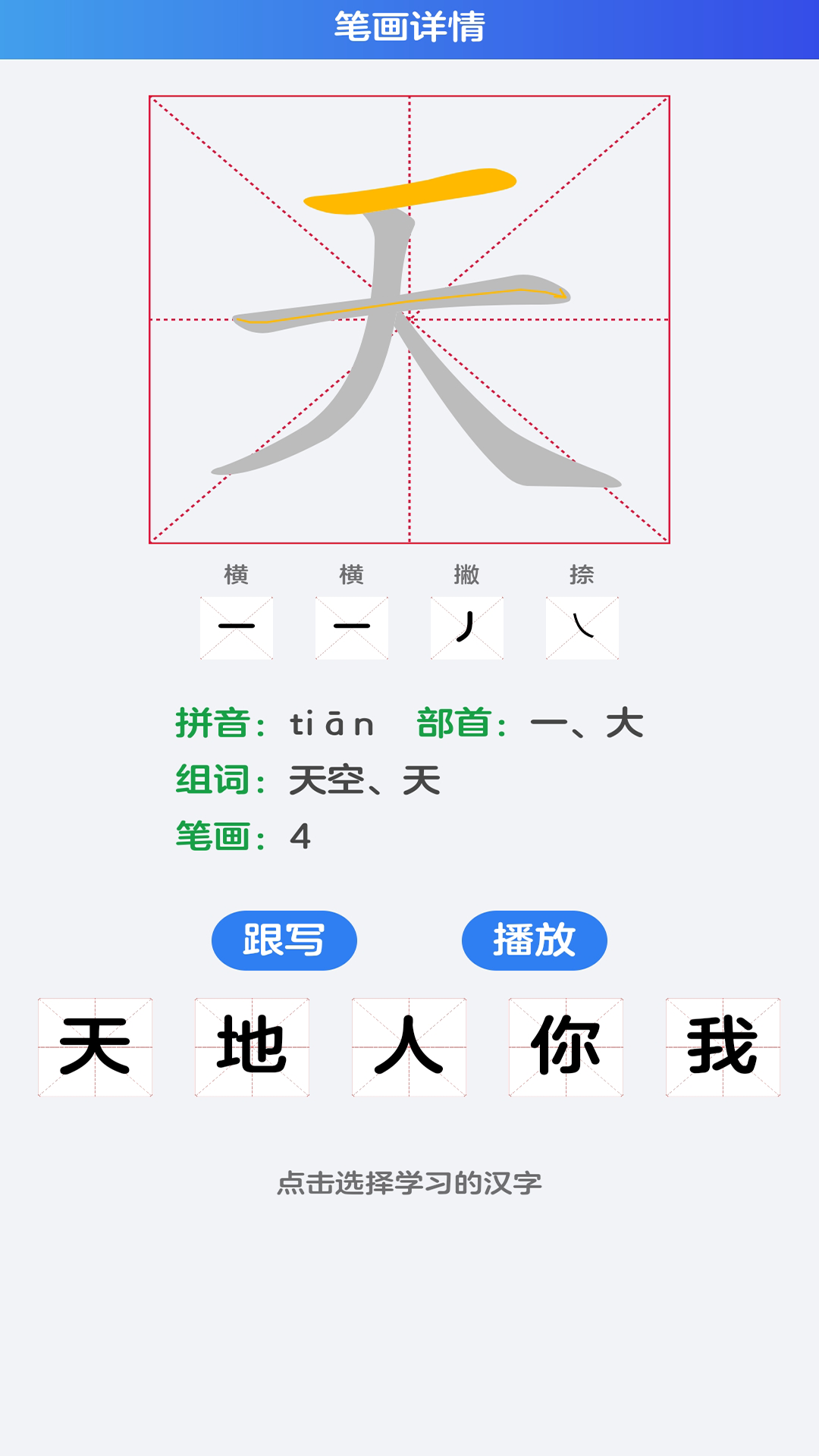Click the 播放 playback button
The image size is (819, 1456).
tap(535, 940)
